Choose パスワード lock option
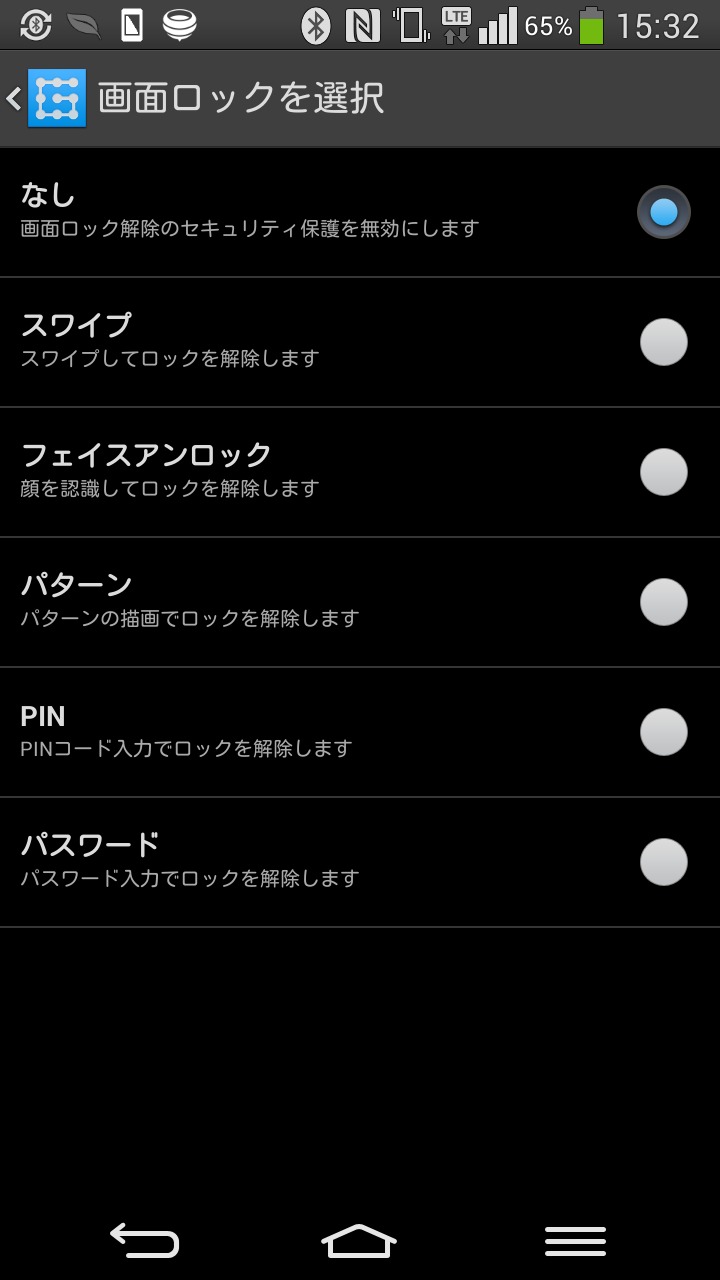The image size is (720, 1280). point(663,862)
